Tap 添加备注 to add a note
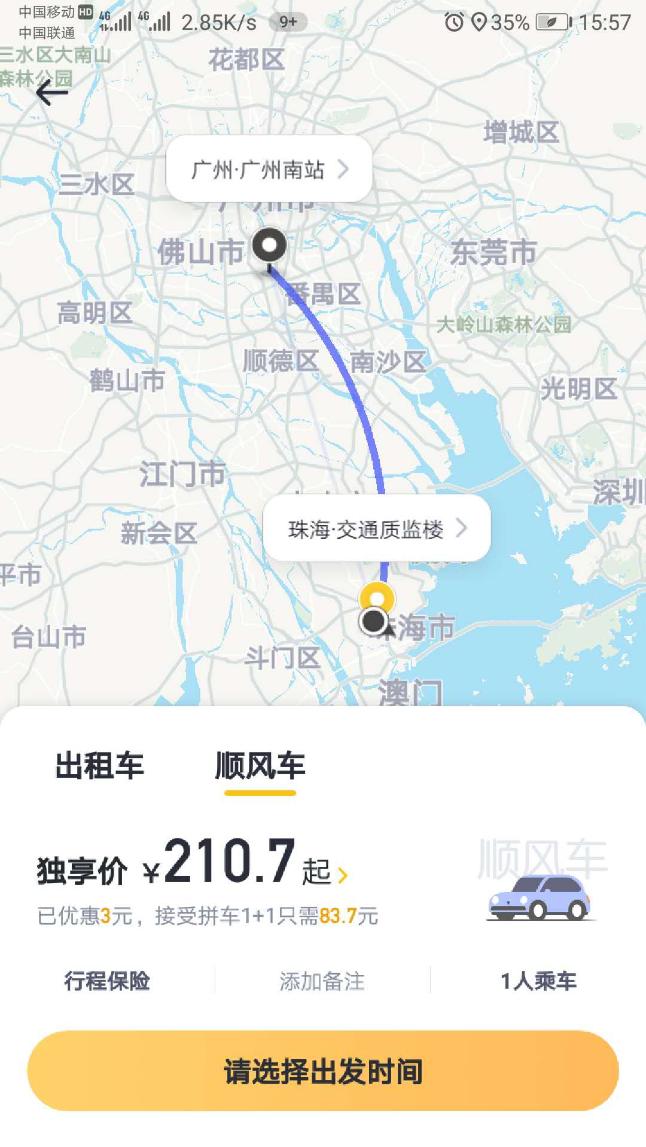The height and width of the screenshot is (1147, 646). point(322,981)
